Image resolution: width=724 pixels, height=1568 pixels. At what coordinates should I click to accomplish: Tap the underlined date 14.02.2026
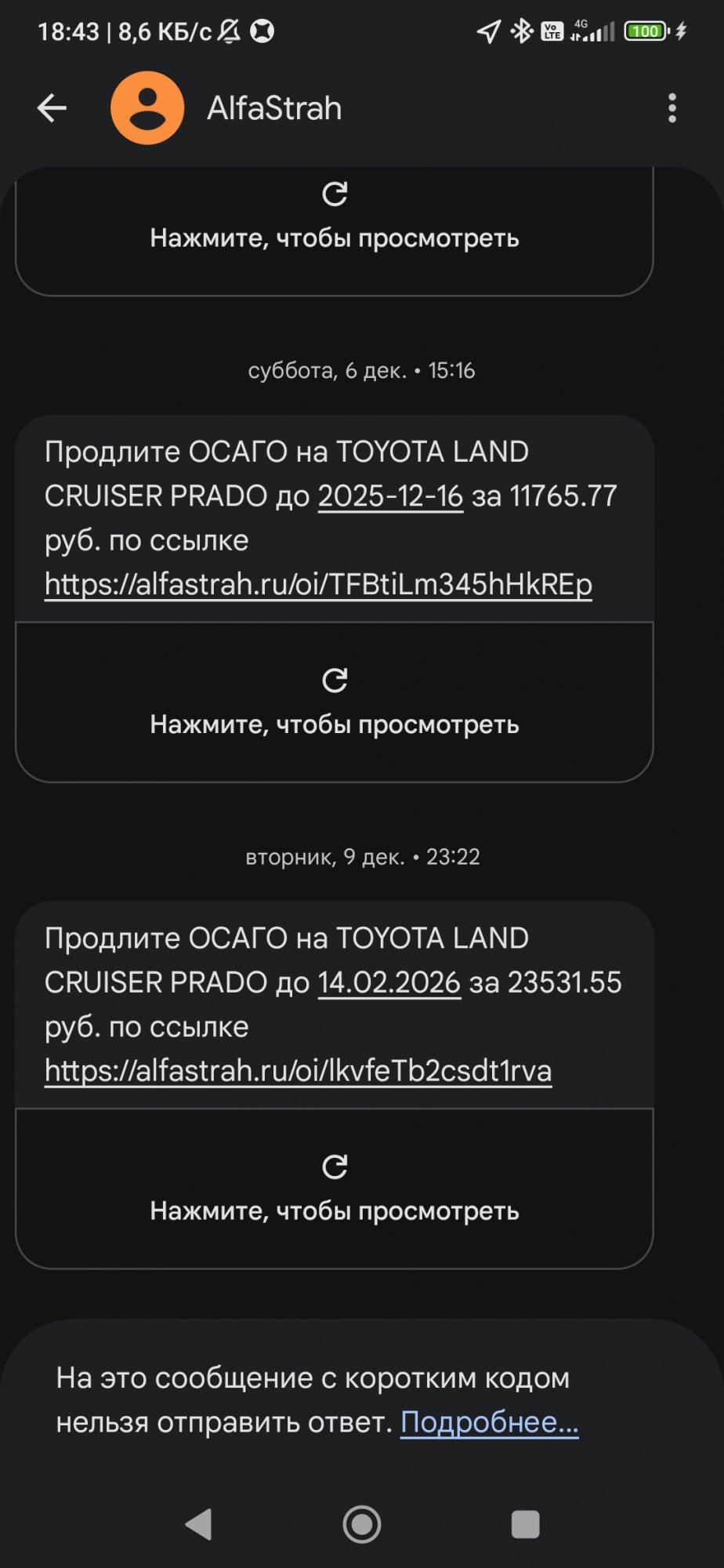tap(389, 982)
